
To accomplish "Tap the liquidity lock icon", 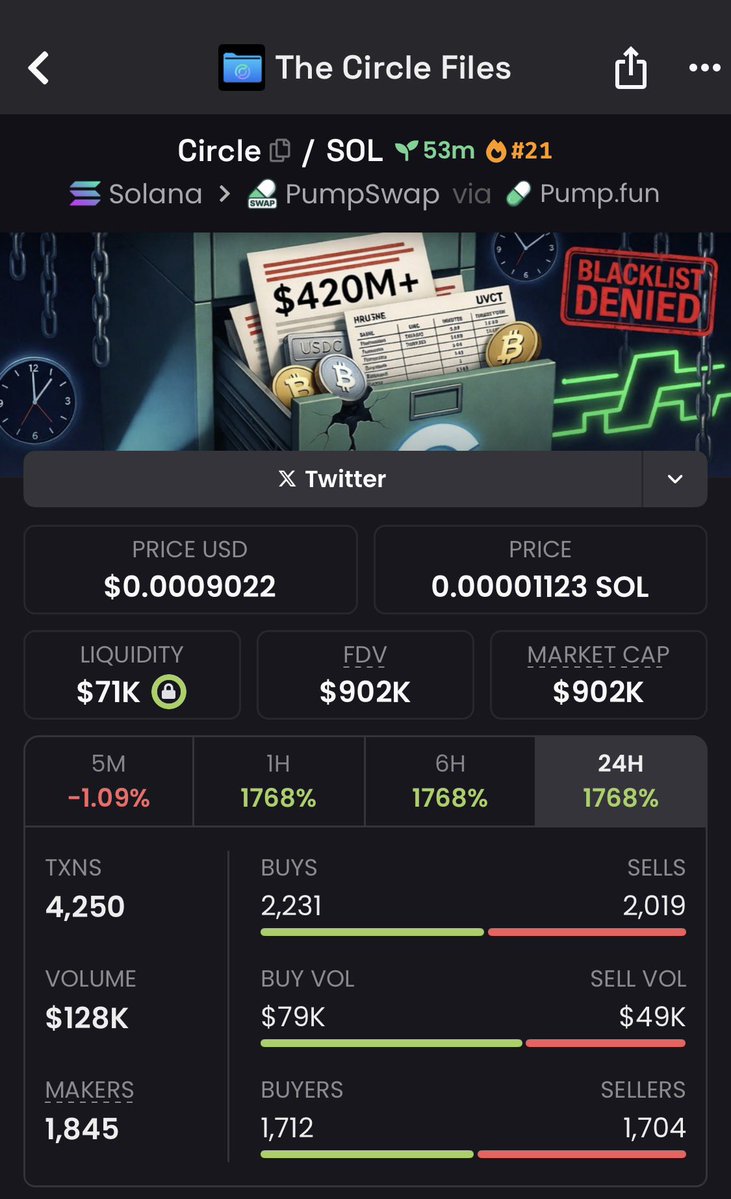I will [x=169, y=692].
